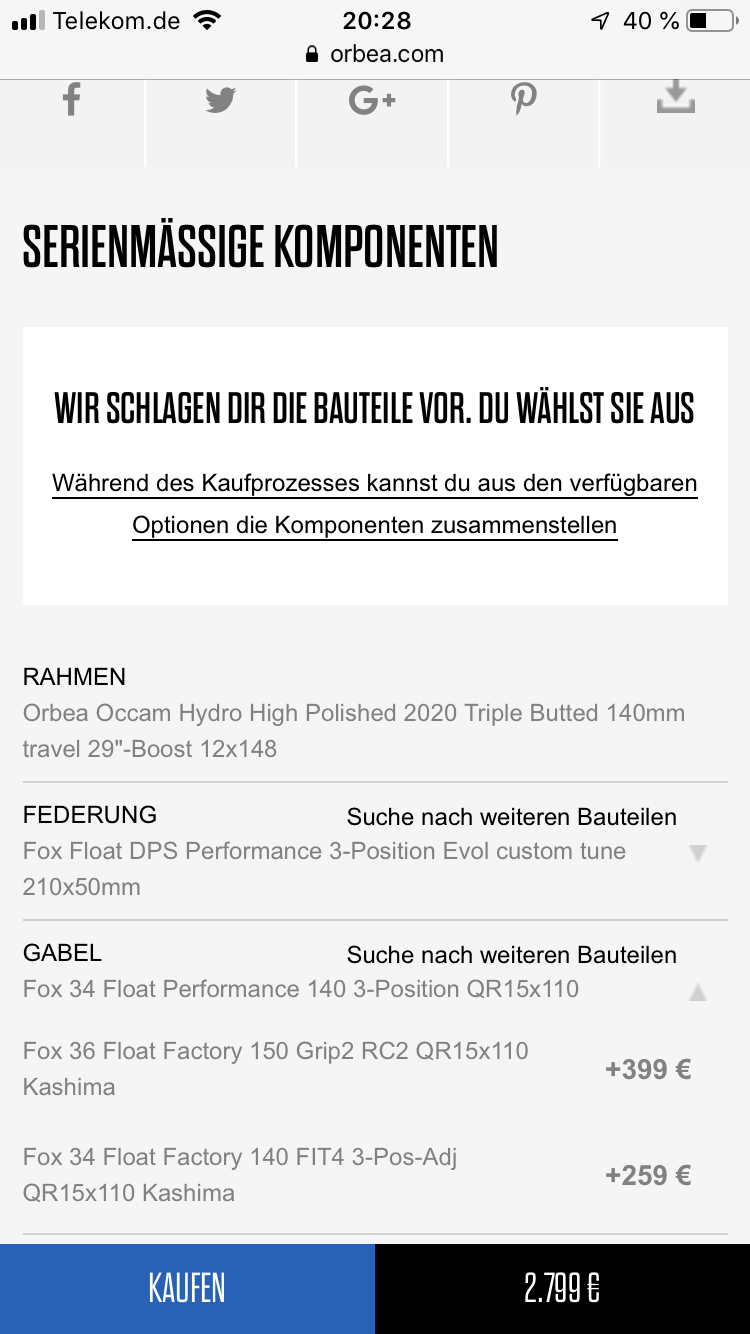Image resolution: width=750 pixels, height=1334 pixels.
Task: Share the page on Twitter
Action: coord(220,100)
